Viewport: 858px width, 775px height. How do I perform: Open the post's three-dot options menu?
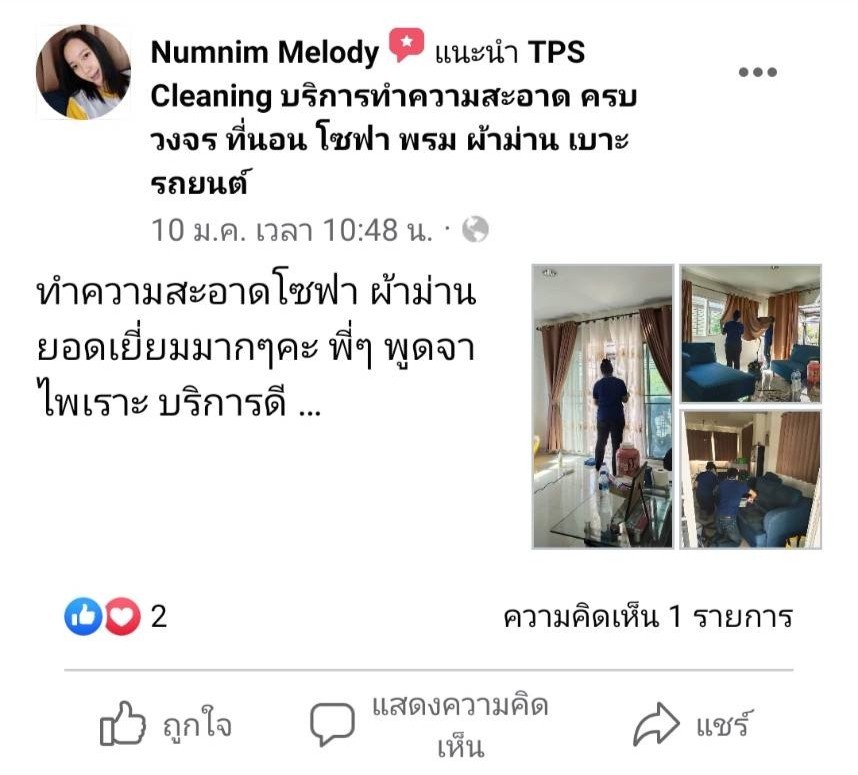point(757,72)
